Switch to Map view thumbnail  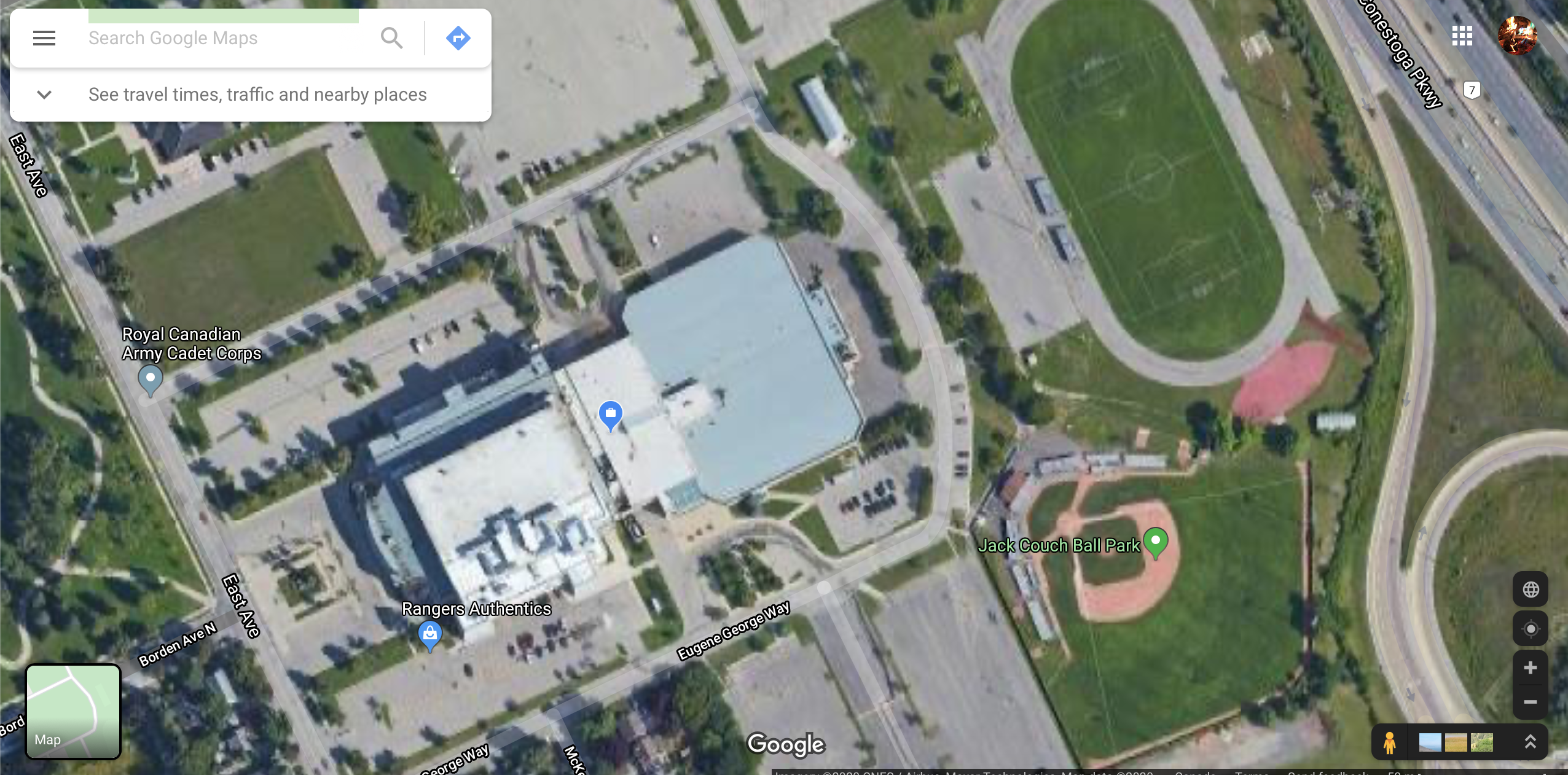point(73,711)
